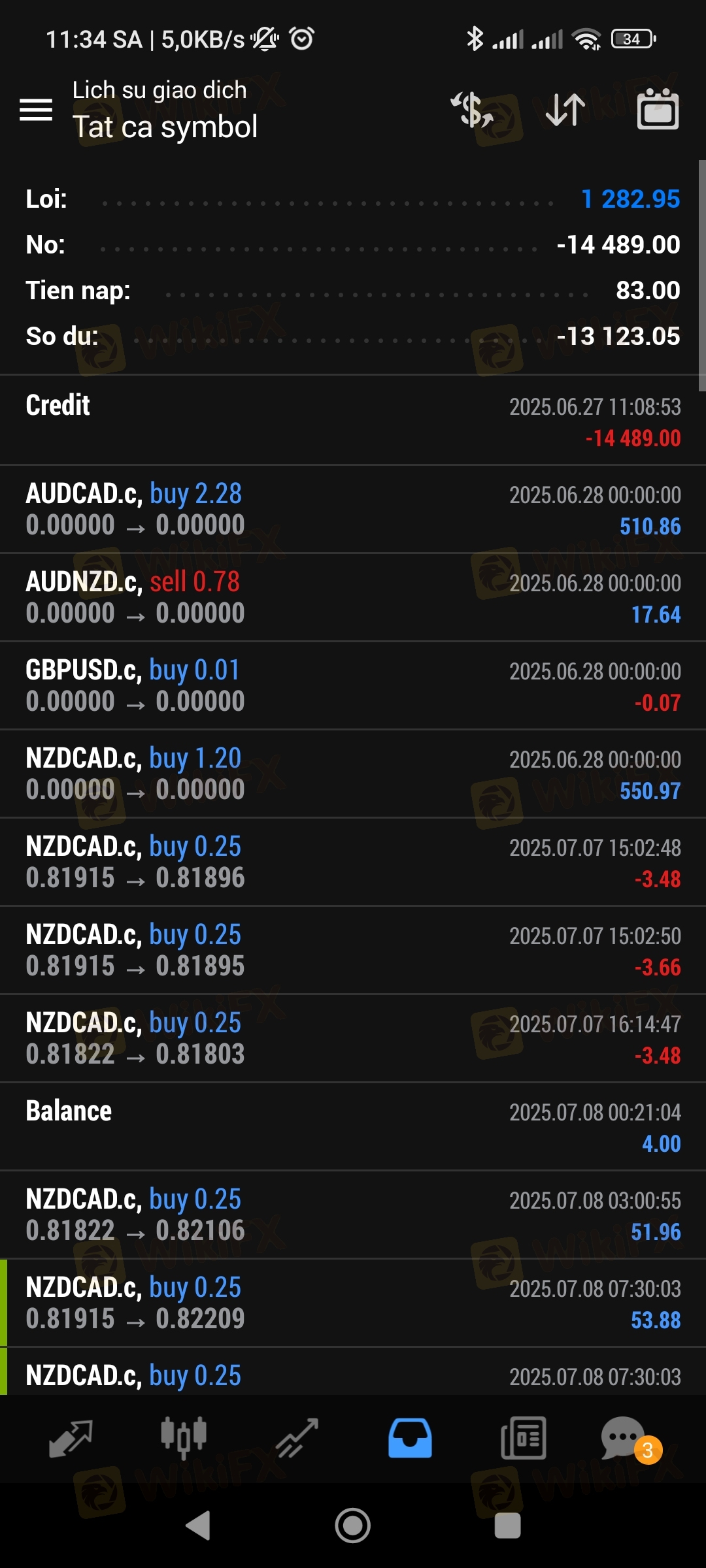Open the sort arrows option
706x1568 pixels.
[x=565, y=110]
